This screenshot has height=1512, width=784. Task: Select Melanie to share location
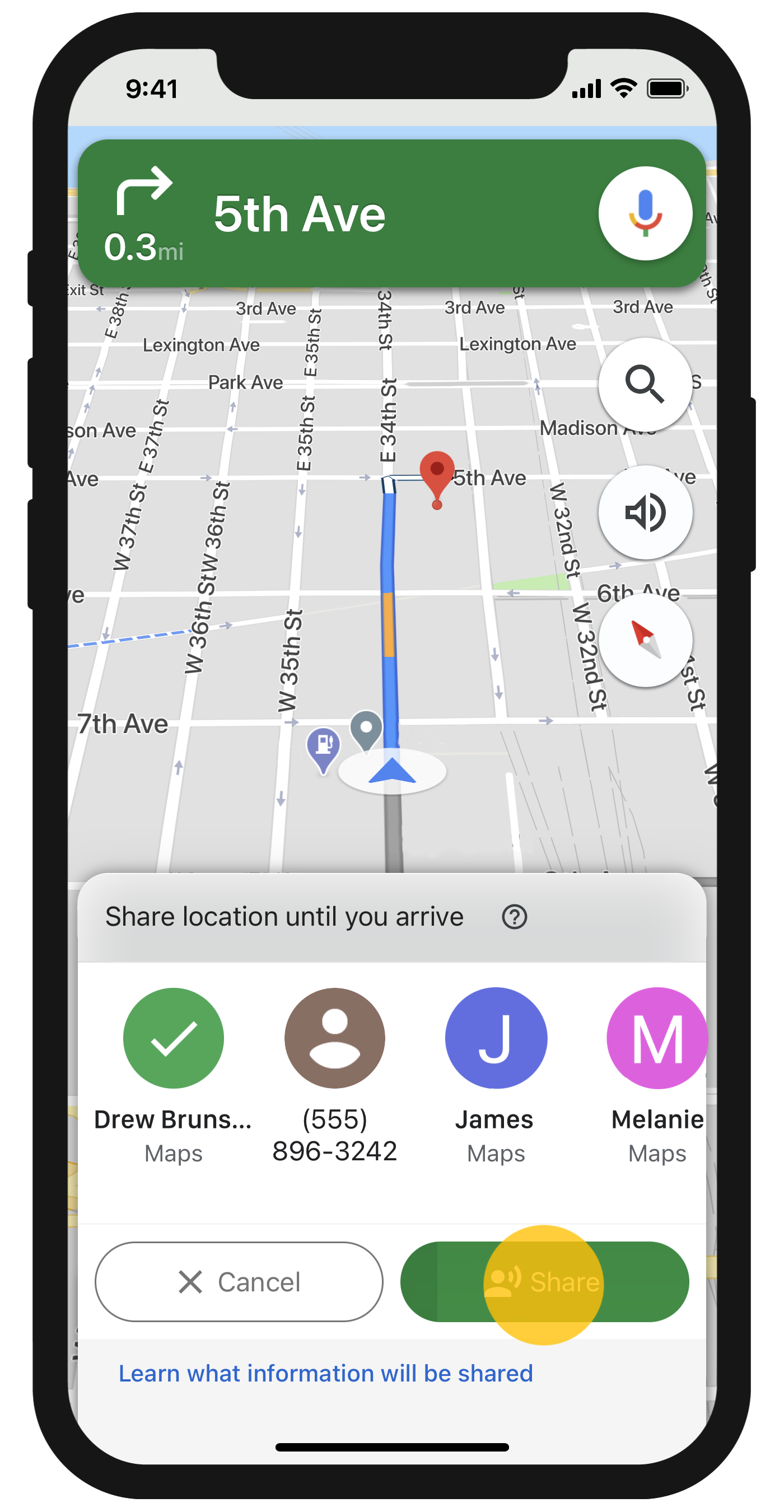pyautogui.click(x=656, y=1038)
